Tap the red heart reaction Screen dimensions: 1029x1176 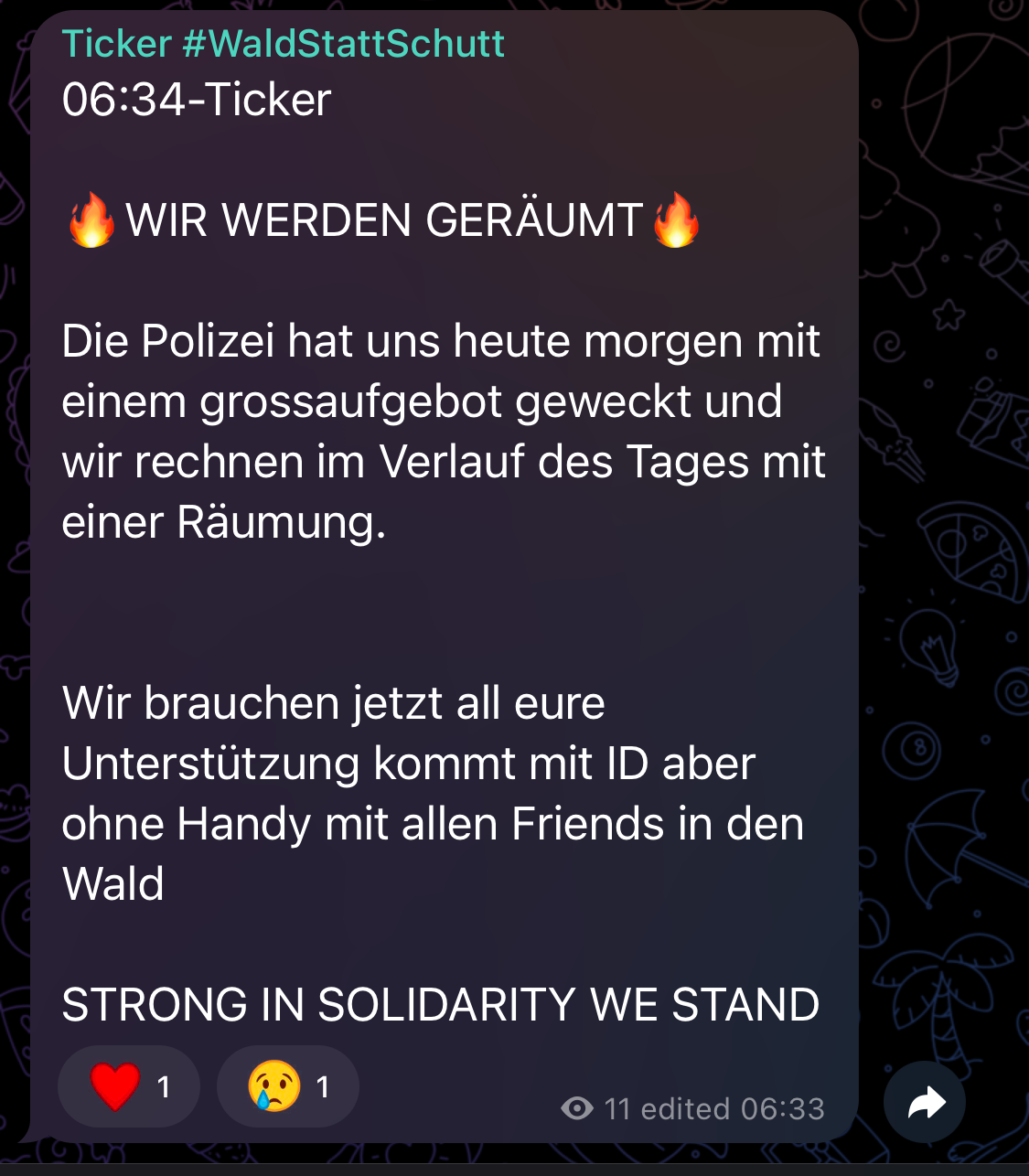click(128, 1086)
